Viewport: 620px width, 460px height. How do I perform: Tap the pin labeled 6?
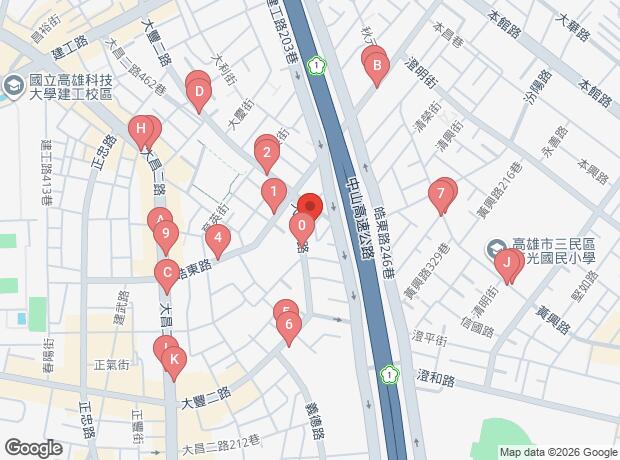(288, 324)
